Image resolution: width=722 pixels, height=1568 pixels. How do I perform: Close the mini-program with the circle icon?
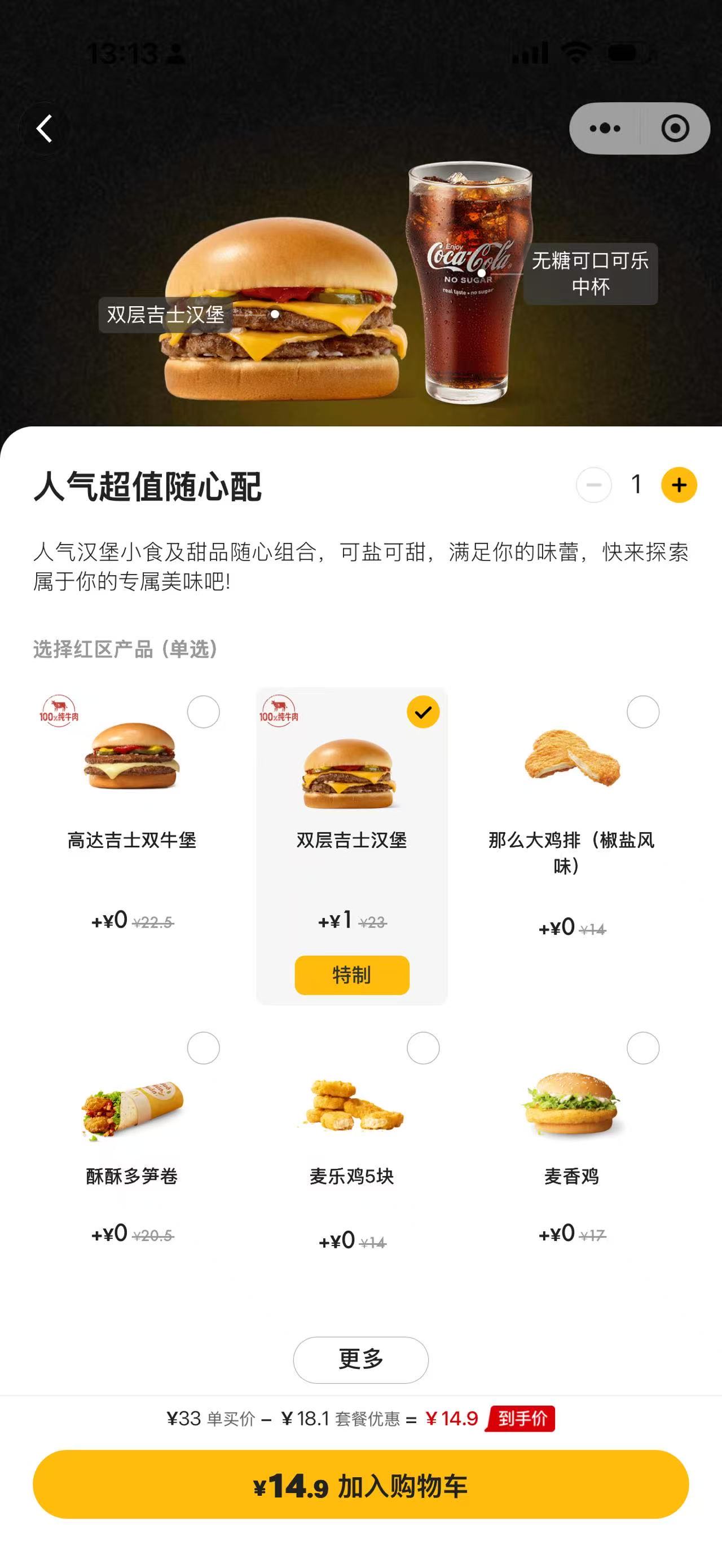[x=675, y=129]
